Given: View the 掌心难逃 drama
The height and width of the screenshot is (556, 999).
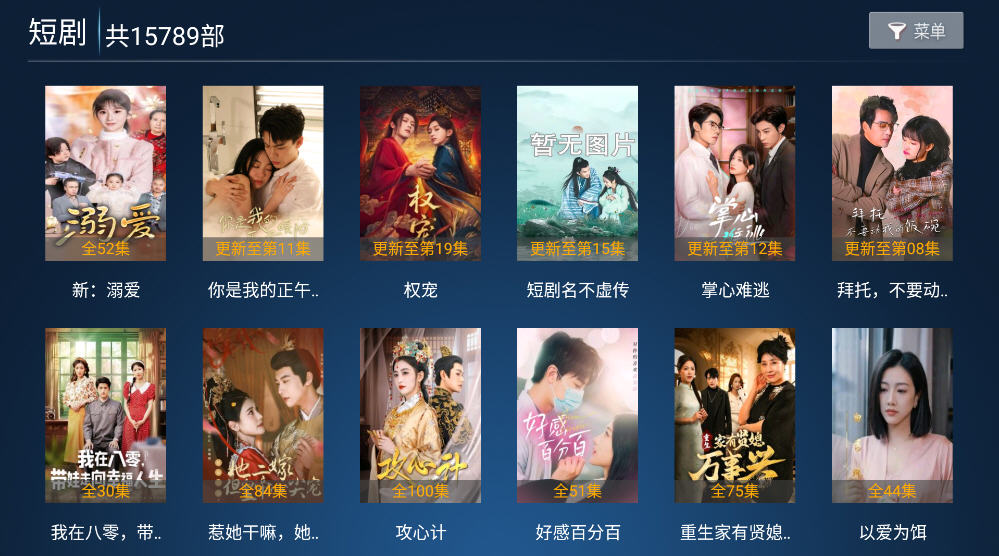Looking at the screenshot, I should [734, 174].
